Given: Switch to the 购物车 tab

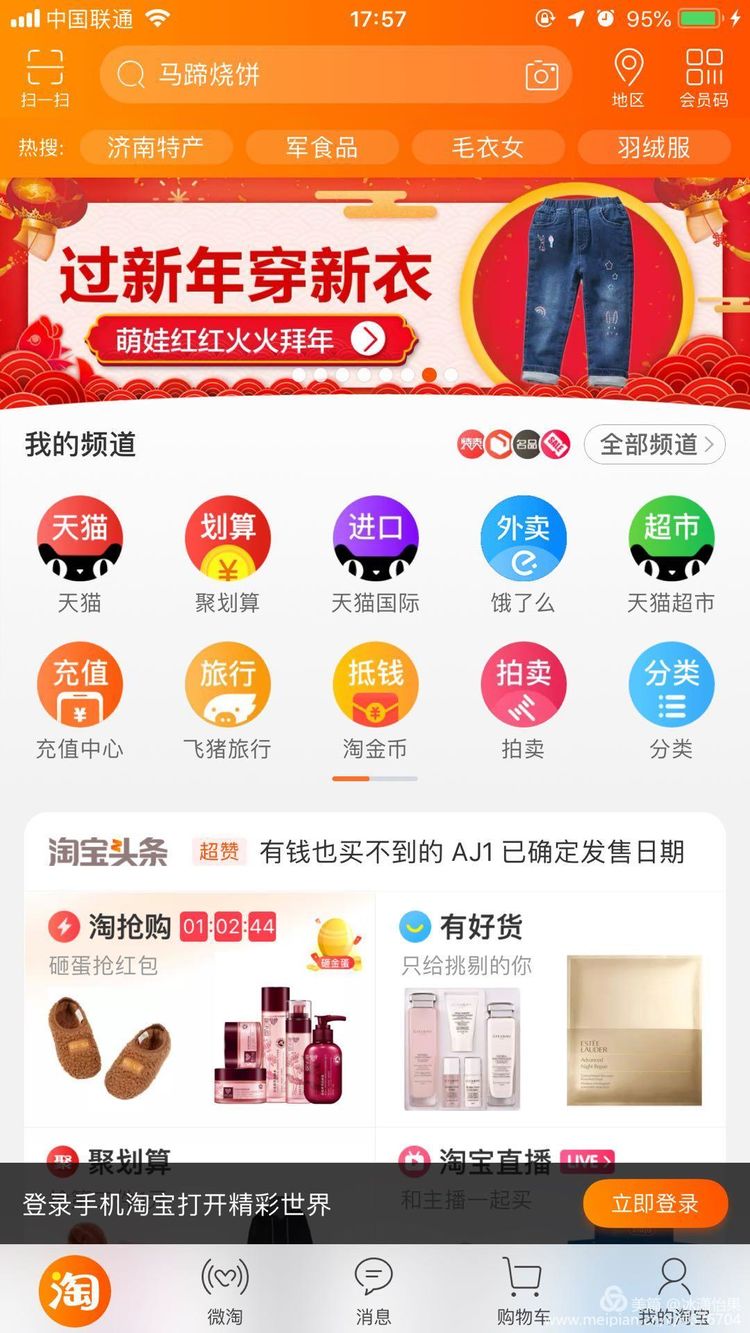Looking at the screenshot, I should coord(523,1290).
